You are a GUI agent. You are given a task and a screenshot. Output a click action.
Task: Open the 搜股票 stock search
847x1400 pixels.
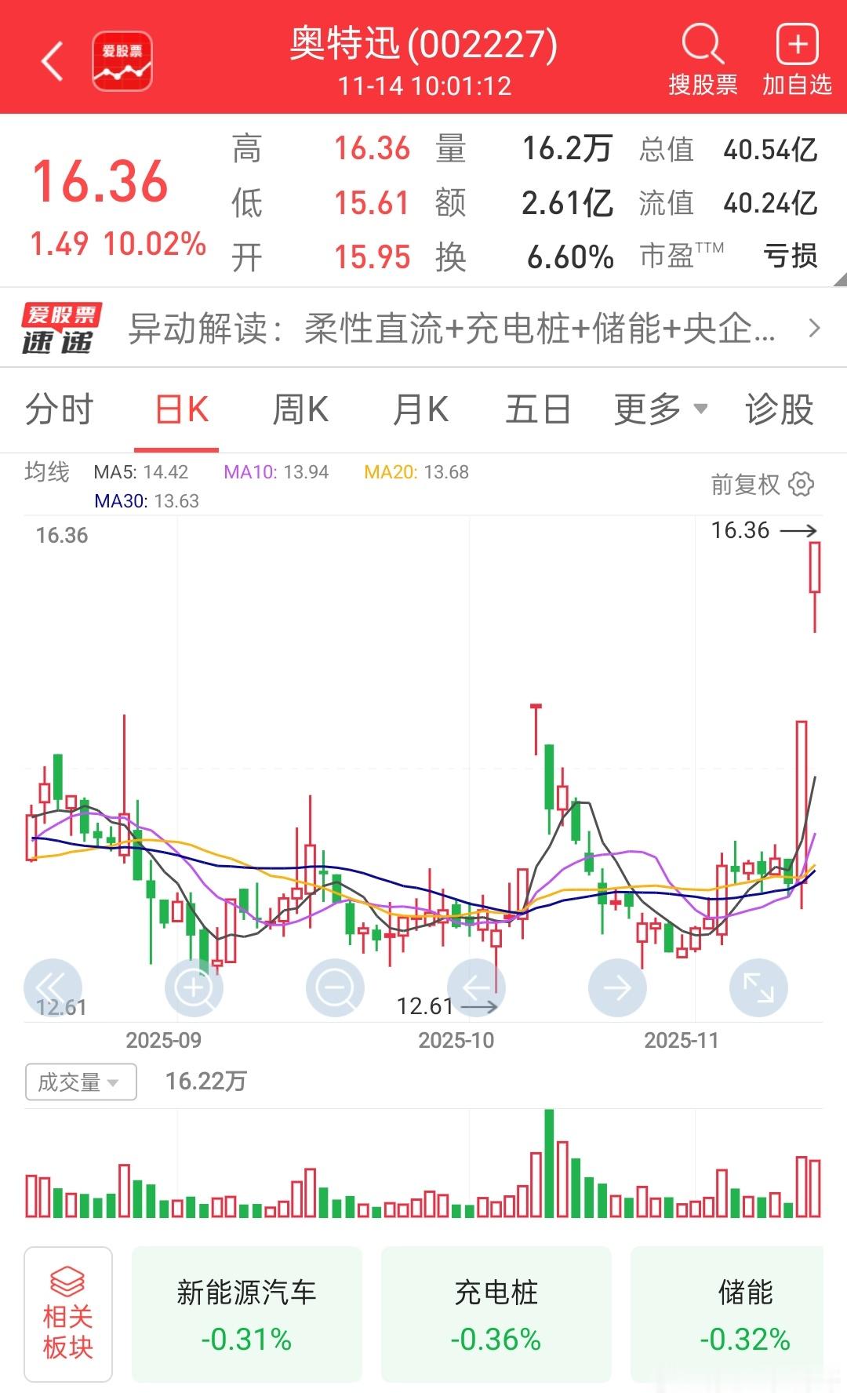coord(703,60)
